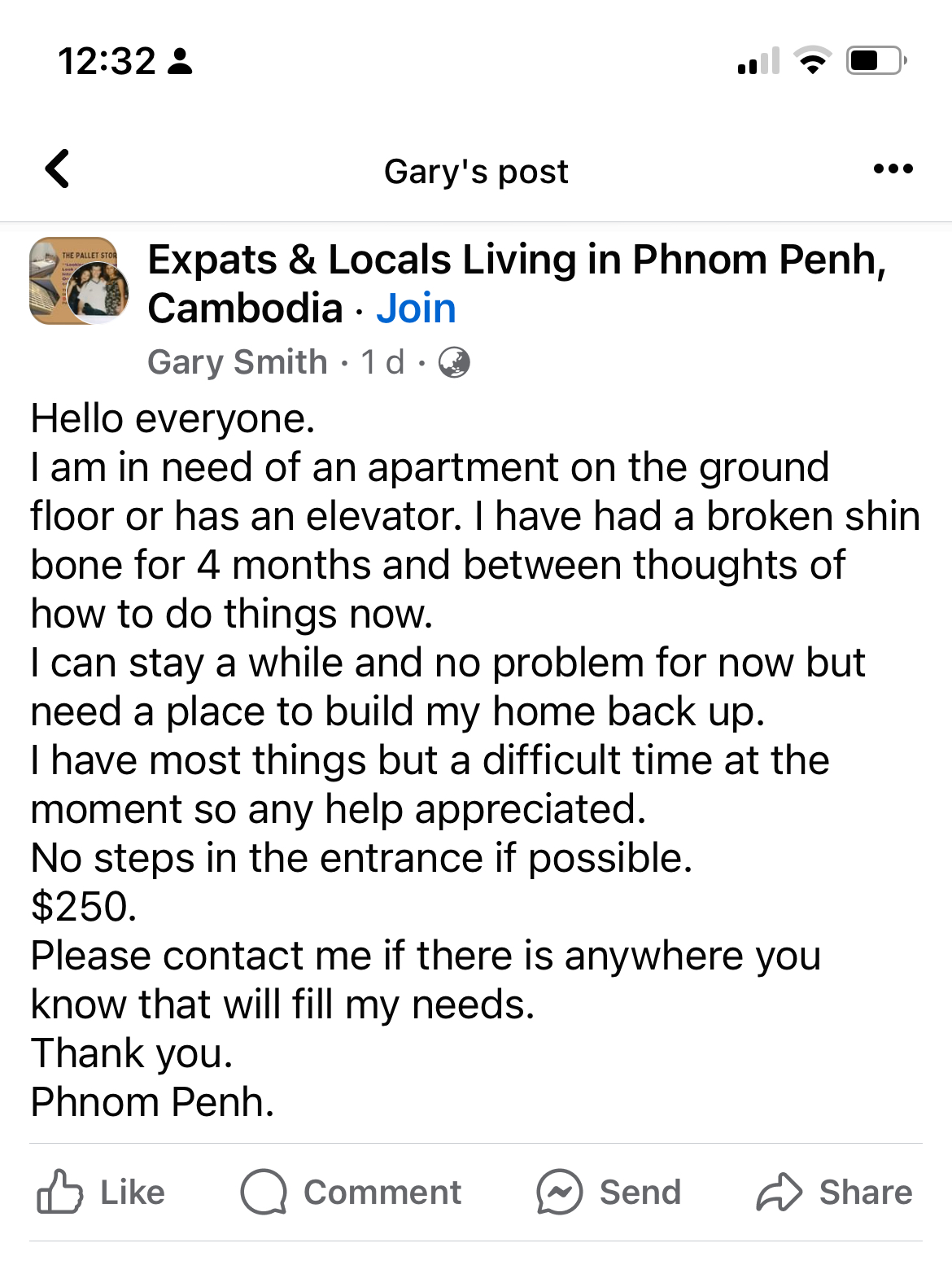The image size is (952, 1265).
Task: Share Gary's post
Action: [x=834, y=1193]
